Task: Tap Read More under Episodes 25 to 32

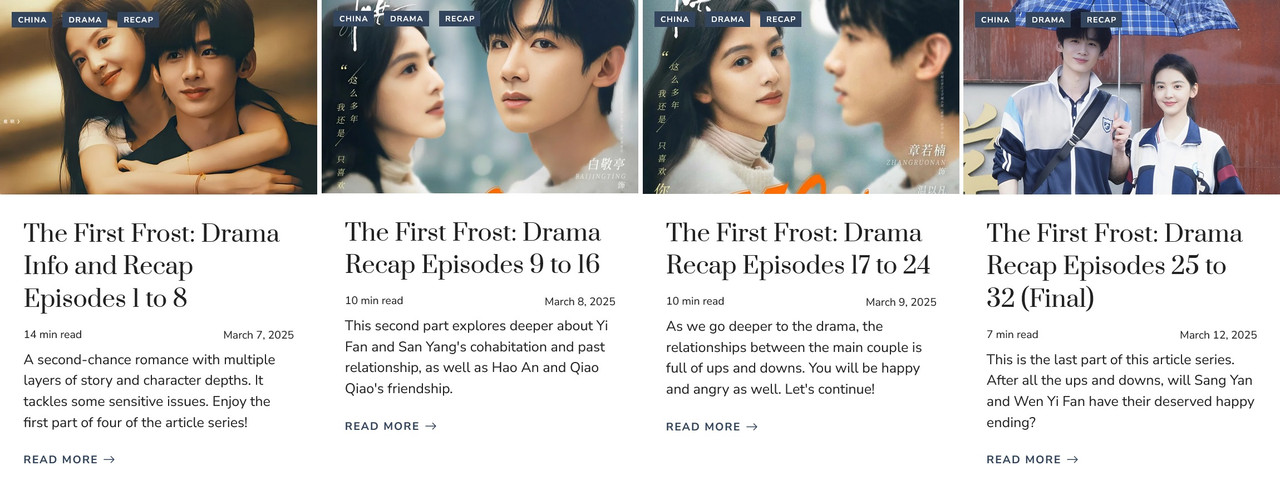Action: (x=1032, y=460)
